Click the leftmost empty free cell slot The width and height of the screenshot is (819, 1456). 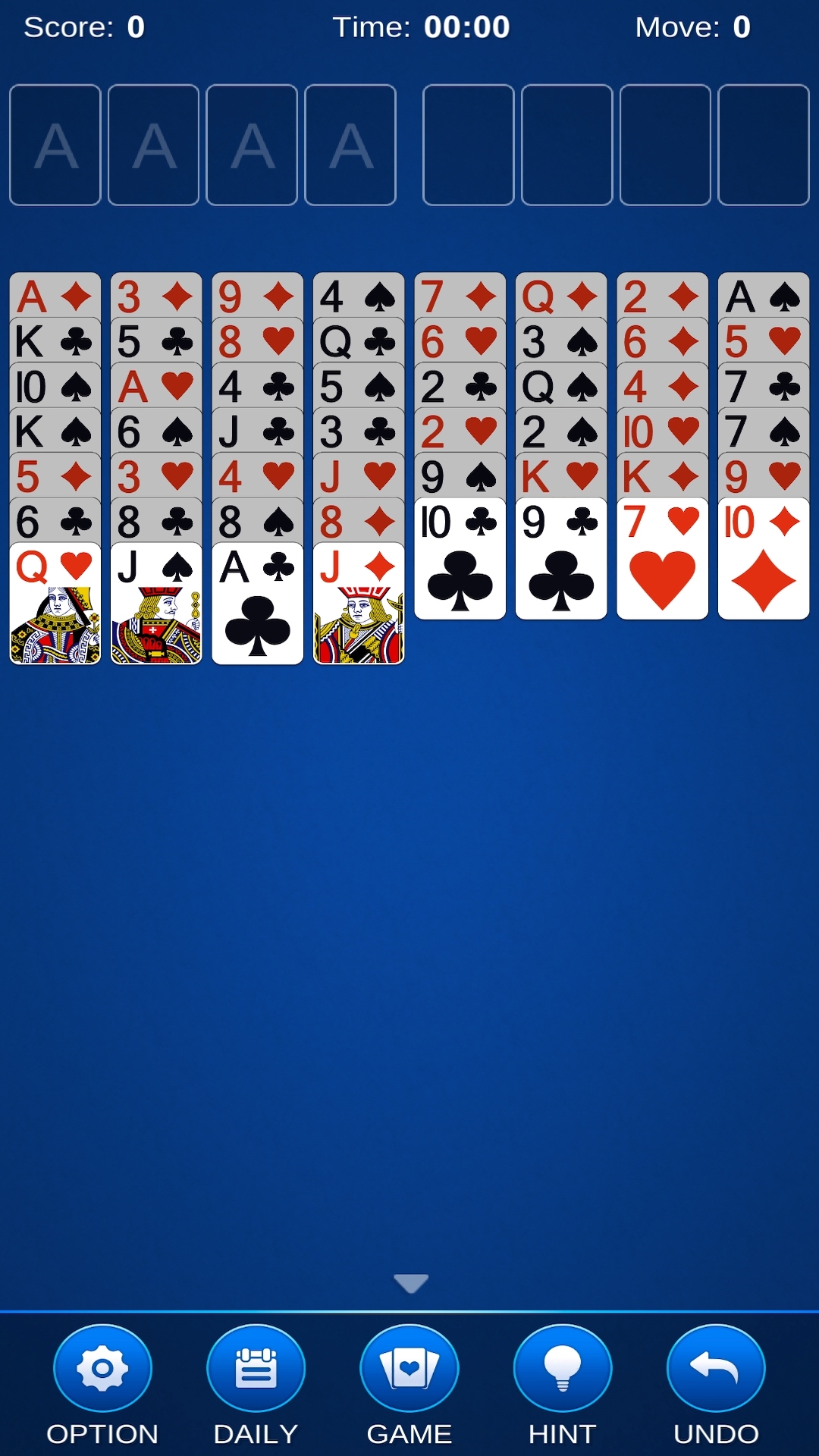point(468,145)
